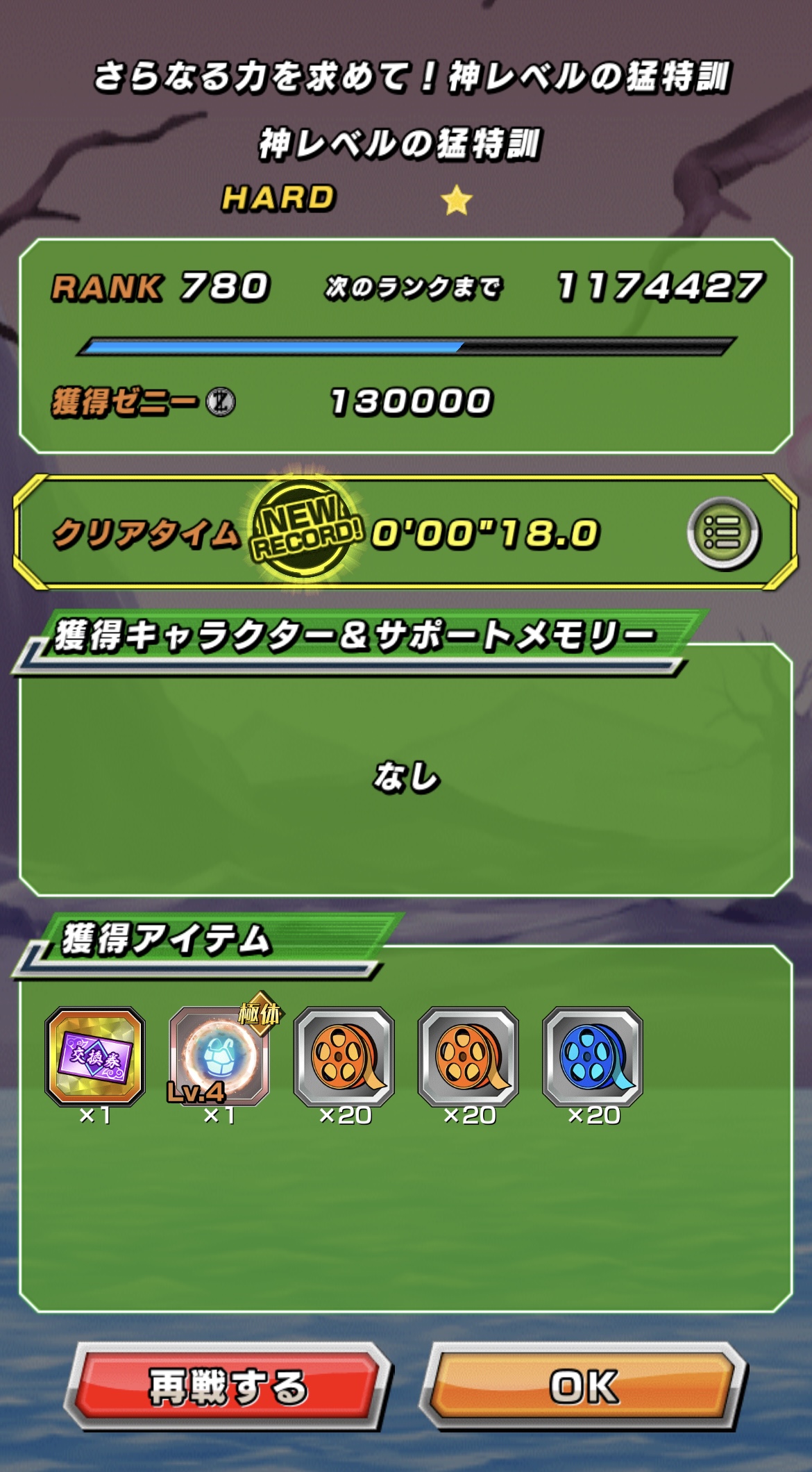The height and width of the screenshot is (1472, 812).
Task: View the Lv.4 極体 training item
Action: tap(220, 1056)
